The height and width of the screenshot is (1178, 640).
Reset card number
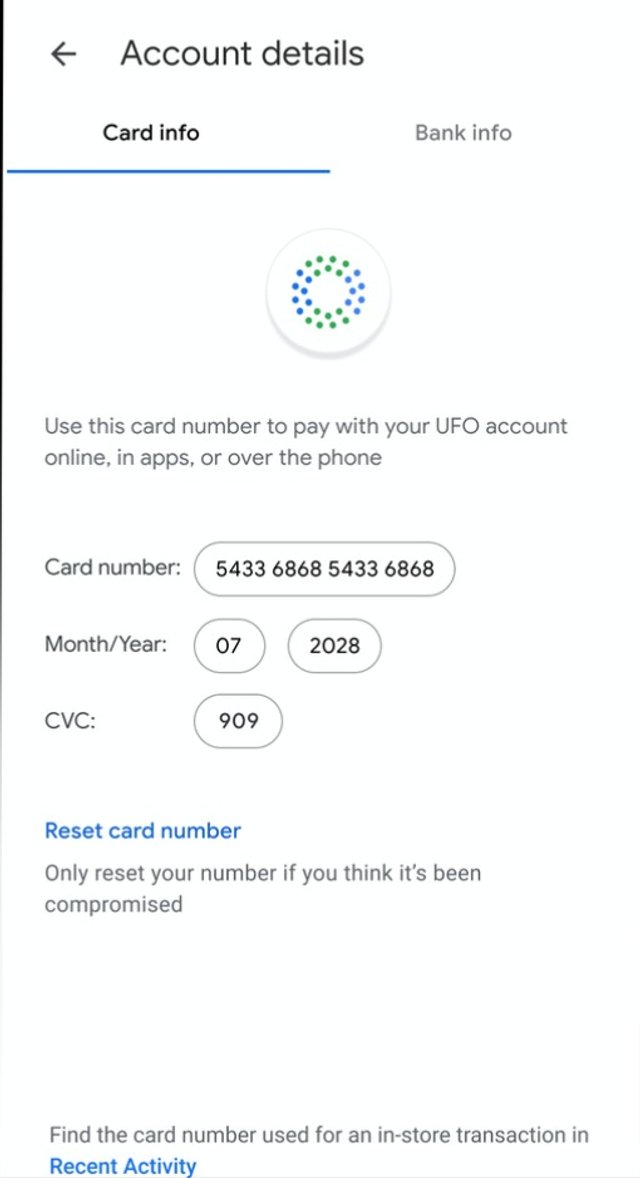click(x=143, y=831)
